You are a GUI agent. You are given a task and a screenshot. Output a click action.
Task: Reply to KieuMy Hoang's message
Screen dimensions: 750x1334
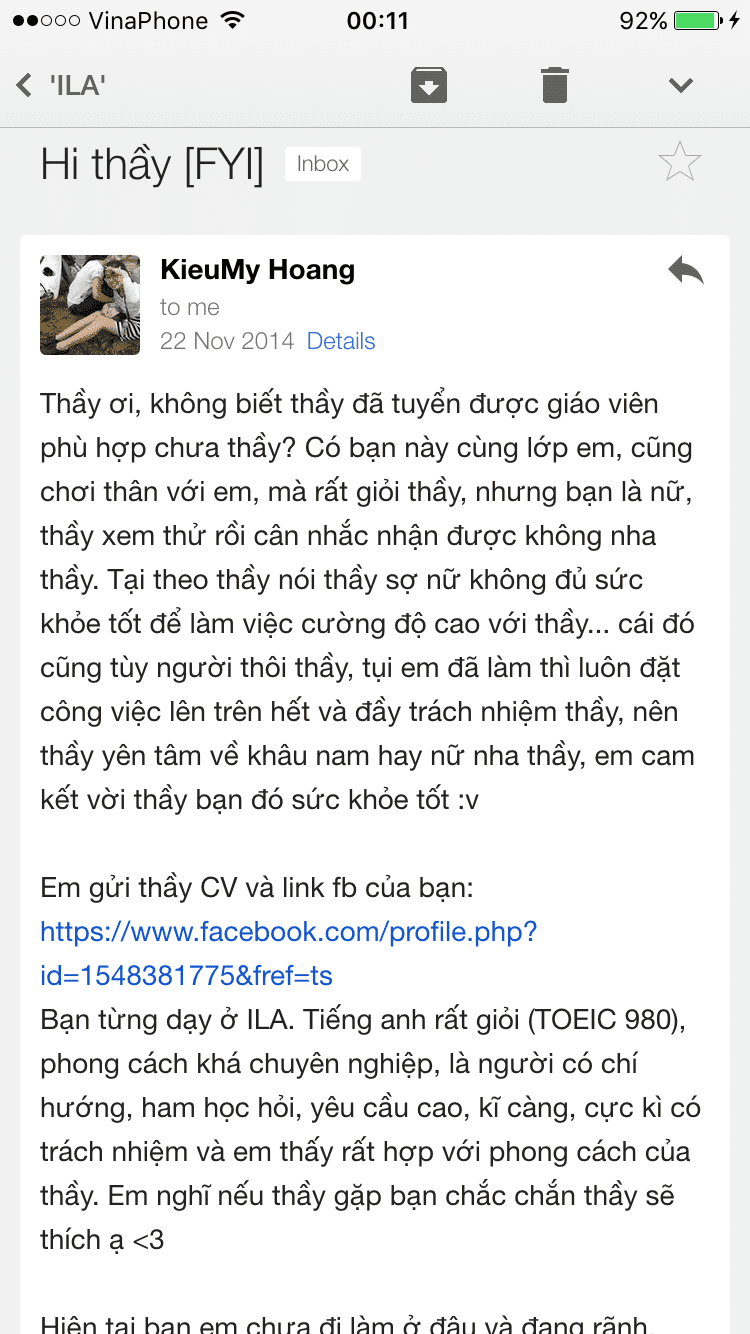tap(686, 270)
